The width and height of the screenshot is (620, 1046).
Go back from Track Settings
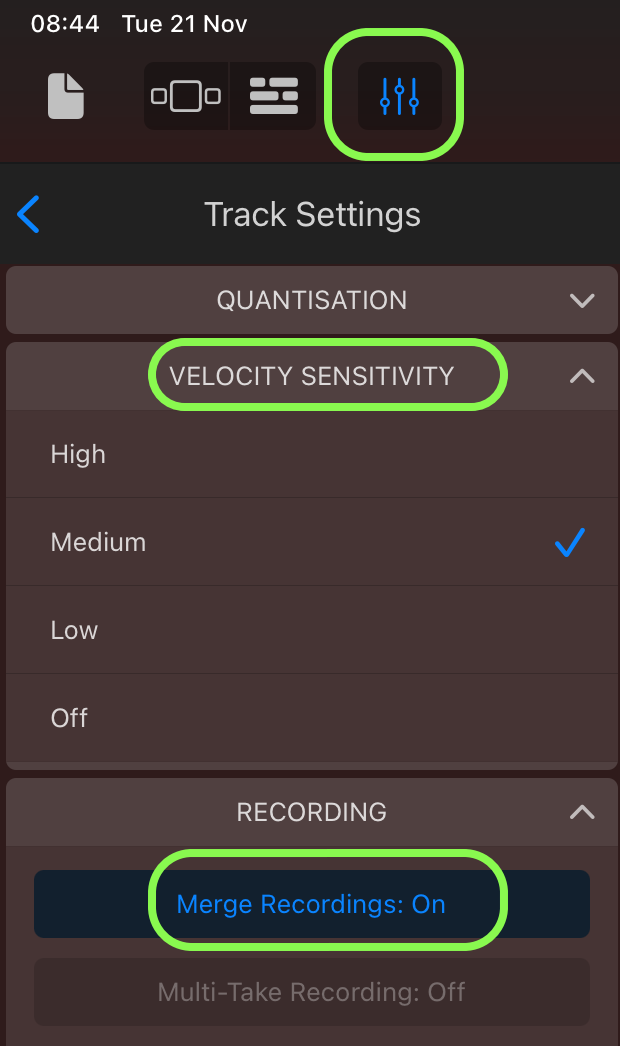29,214
